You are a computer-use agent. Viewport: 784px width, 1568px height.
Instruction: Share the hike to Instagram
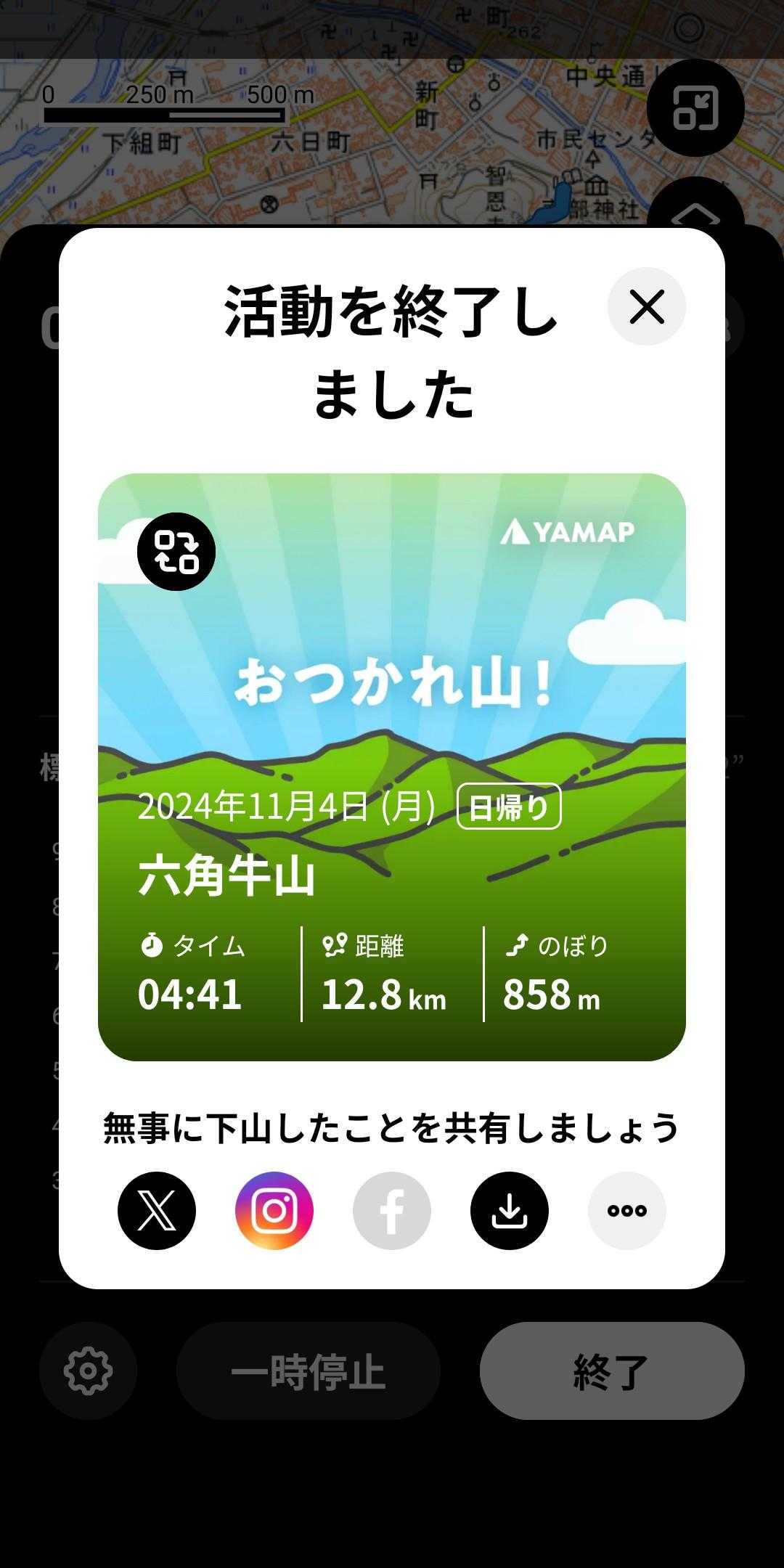(274, 1210)
